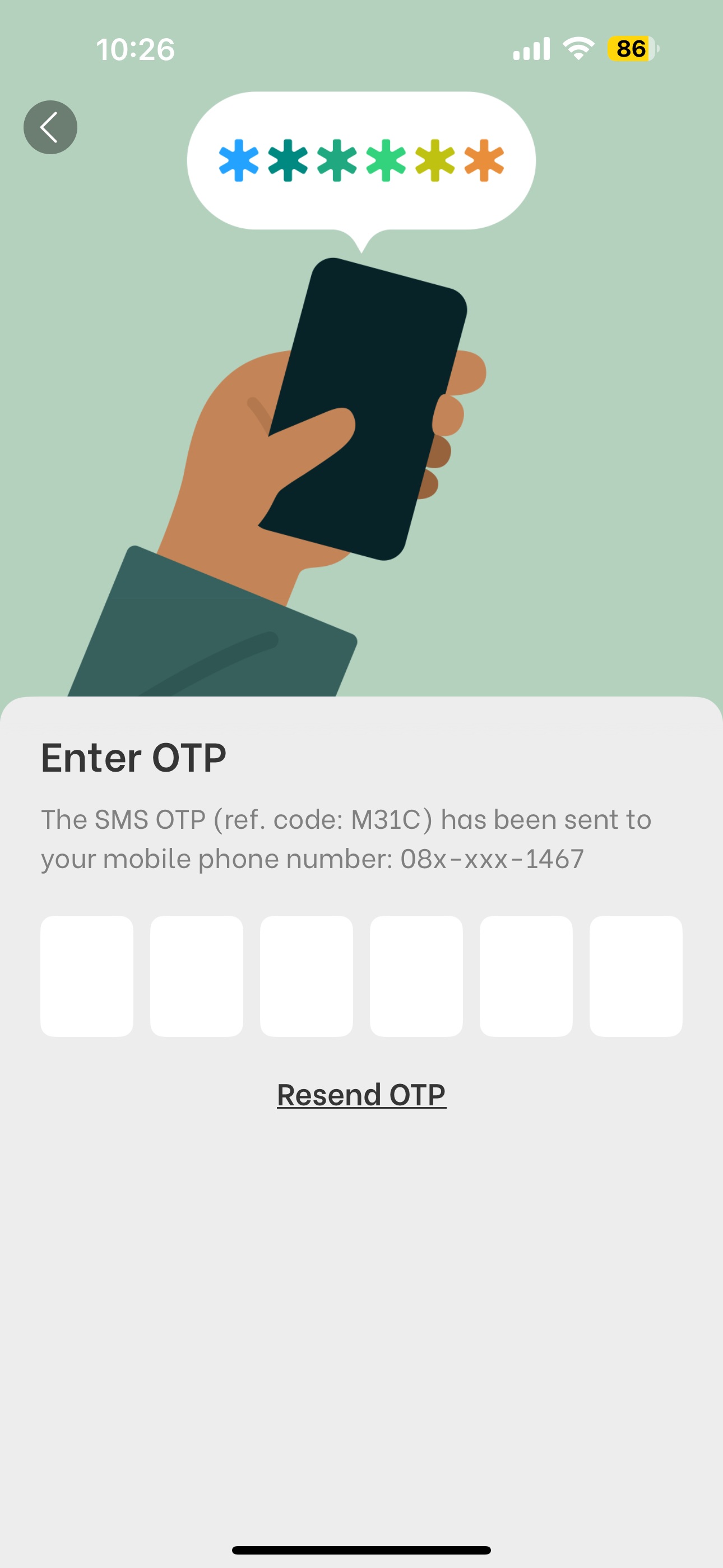The height and width of the screenshot is (1568, 723).
Task: Tap the third OTP digit box
Action: click(306, 976)
